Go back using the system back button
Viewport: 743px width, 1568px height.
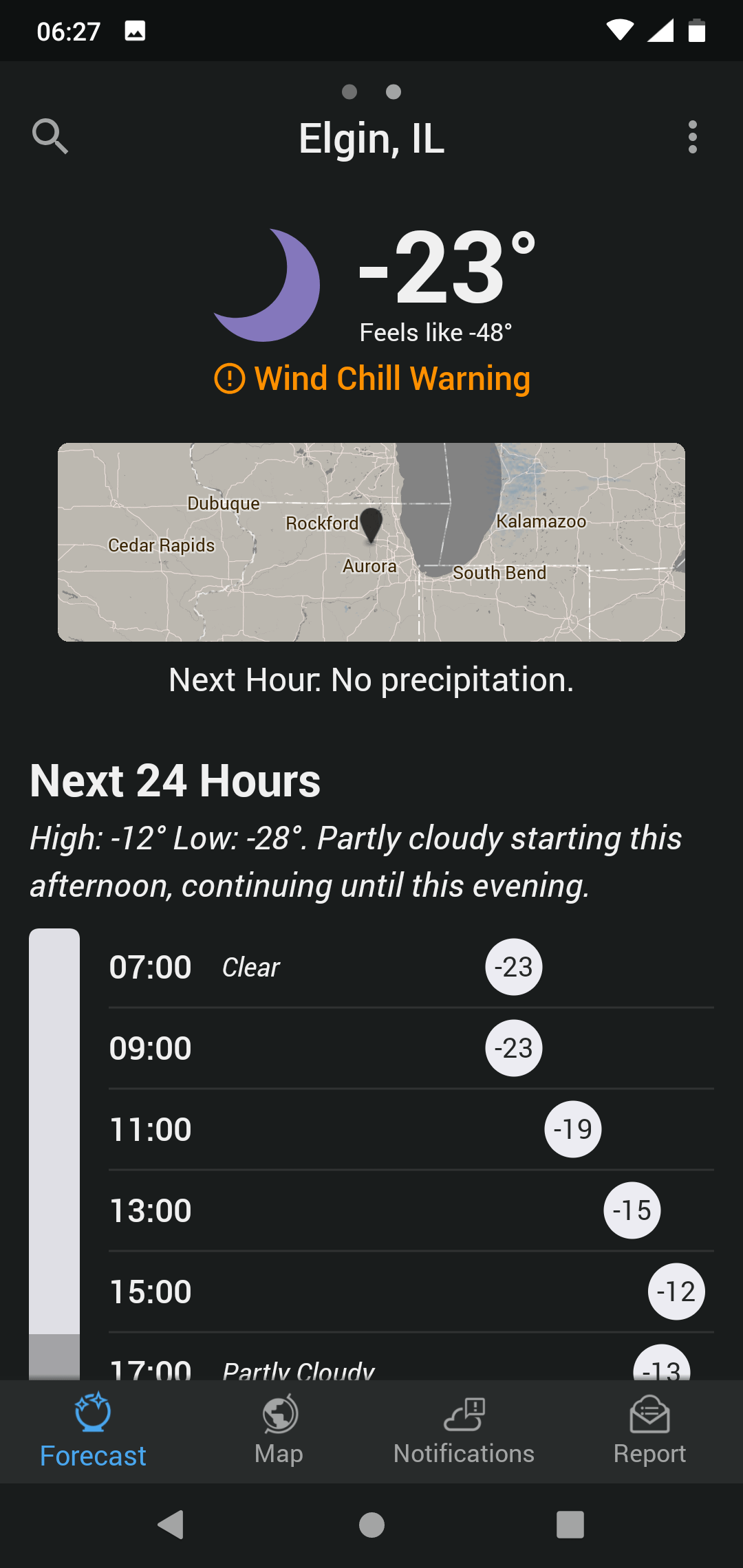171,1525
